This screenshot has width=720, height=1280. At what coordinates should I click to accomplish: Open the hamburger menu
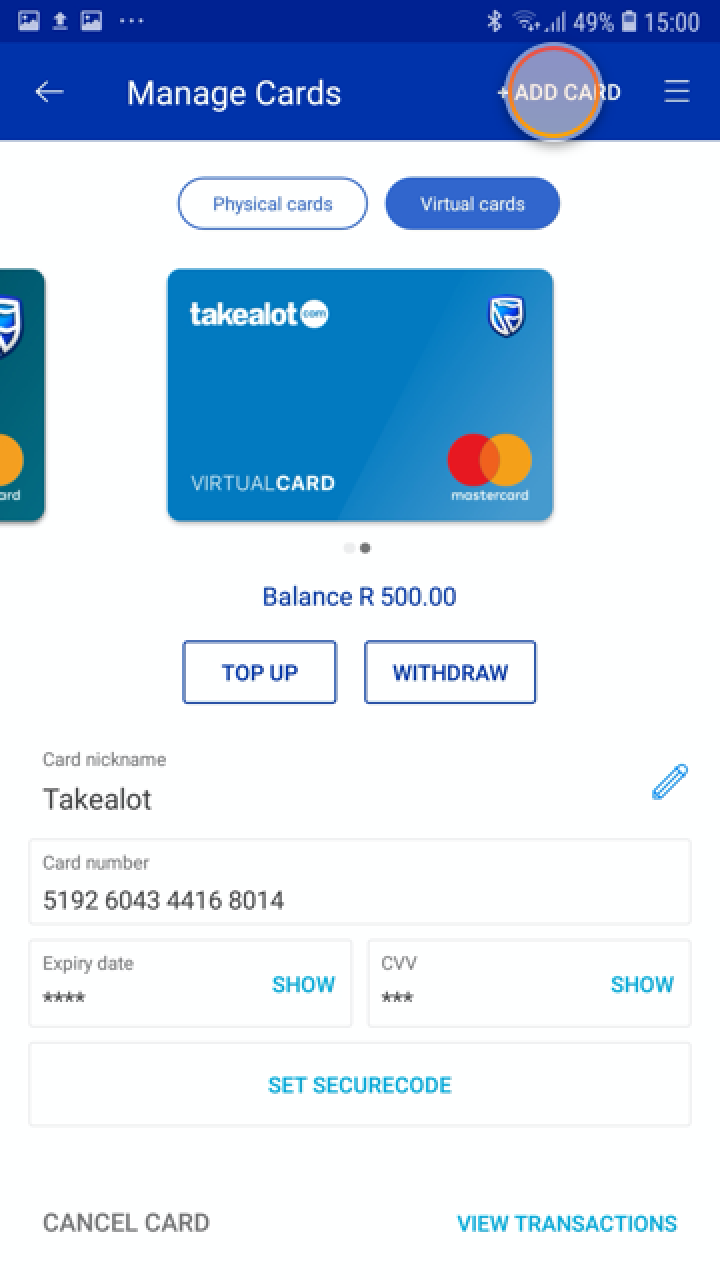tap(677, 91)
